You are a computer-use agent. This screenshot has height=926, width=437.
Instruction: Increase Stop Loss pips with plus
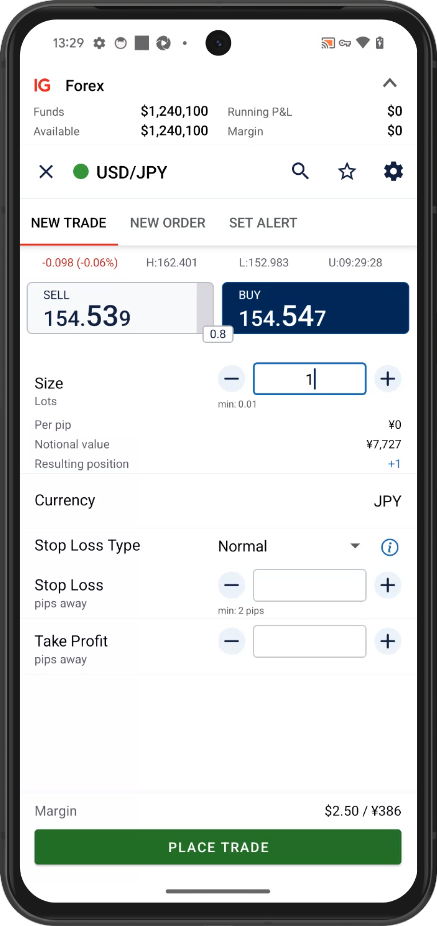[x=387, y=585]
